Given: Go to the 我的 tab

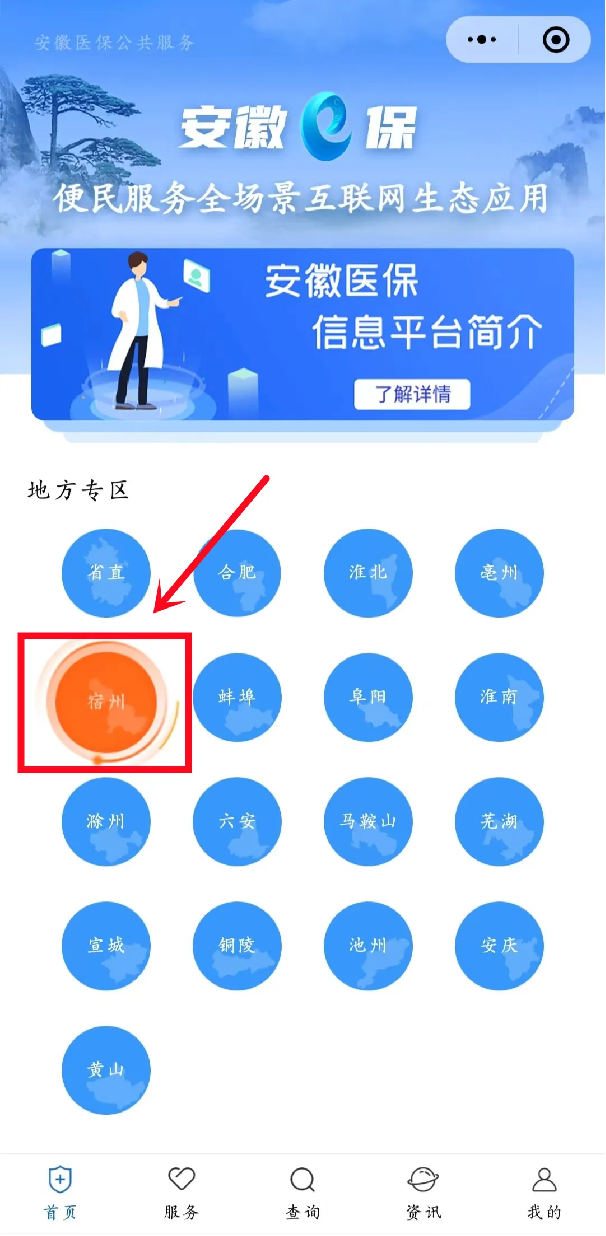Looking at the screenshot, I should [x=544, y=1192].
